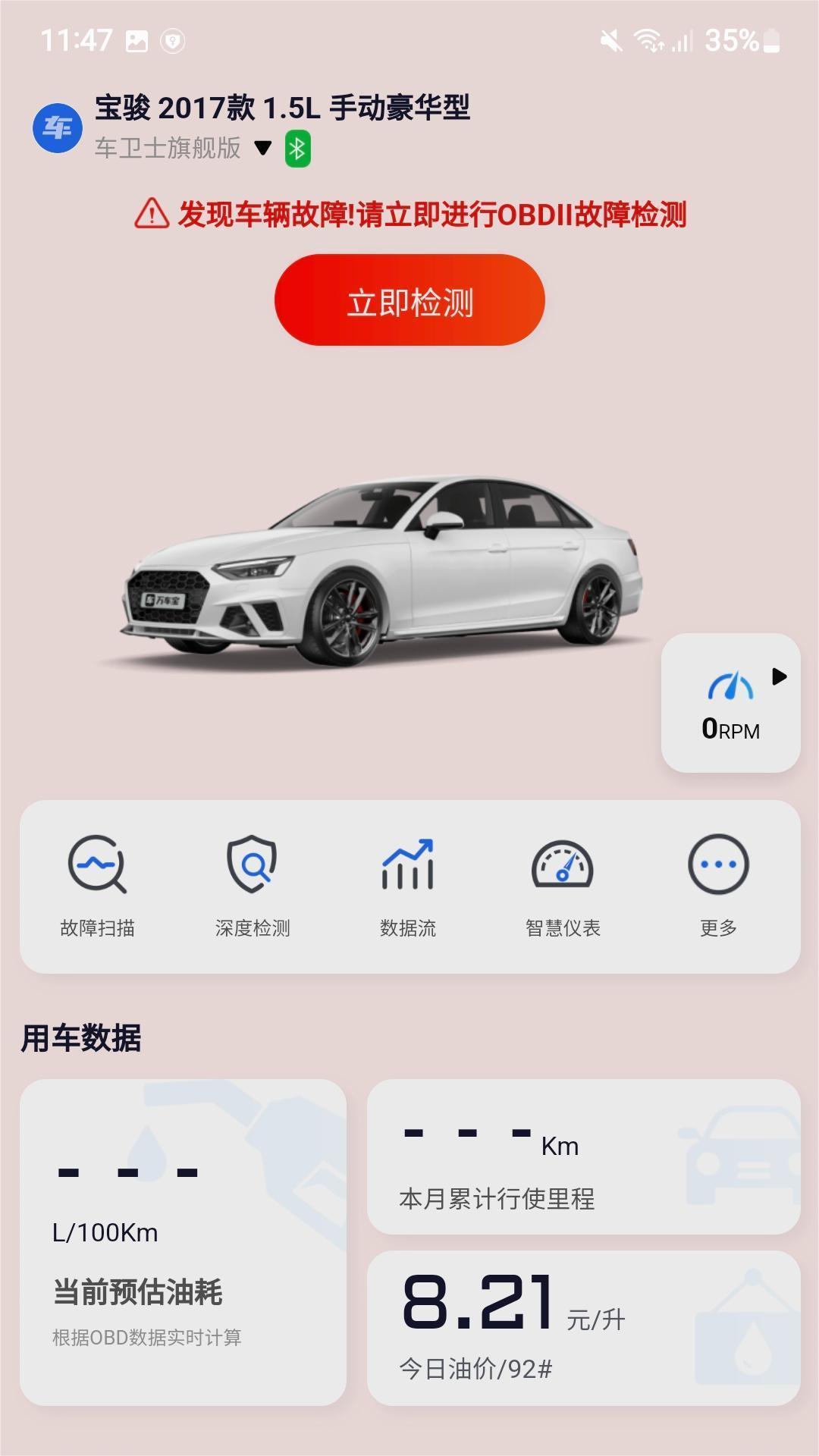Viewport: 819px width, 1456px height.
Task: Tap the red warning triangle icon
Action: 150,216
